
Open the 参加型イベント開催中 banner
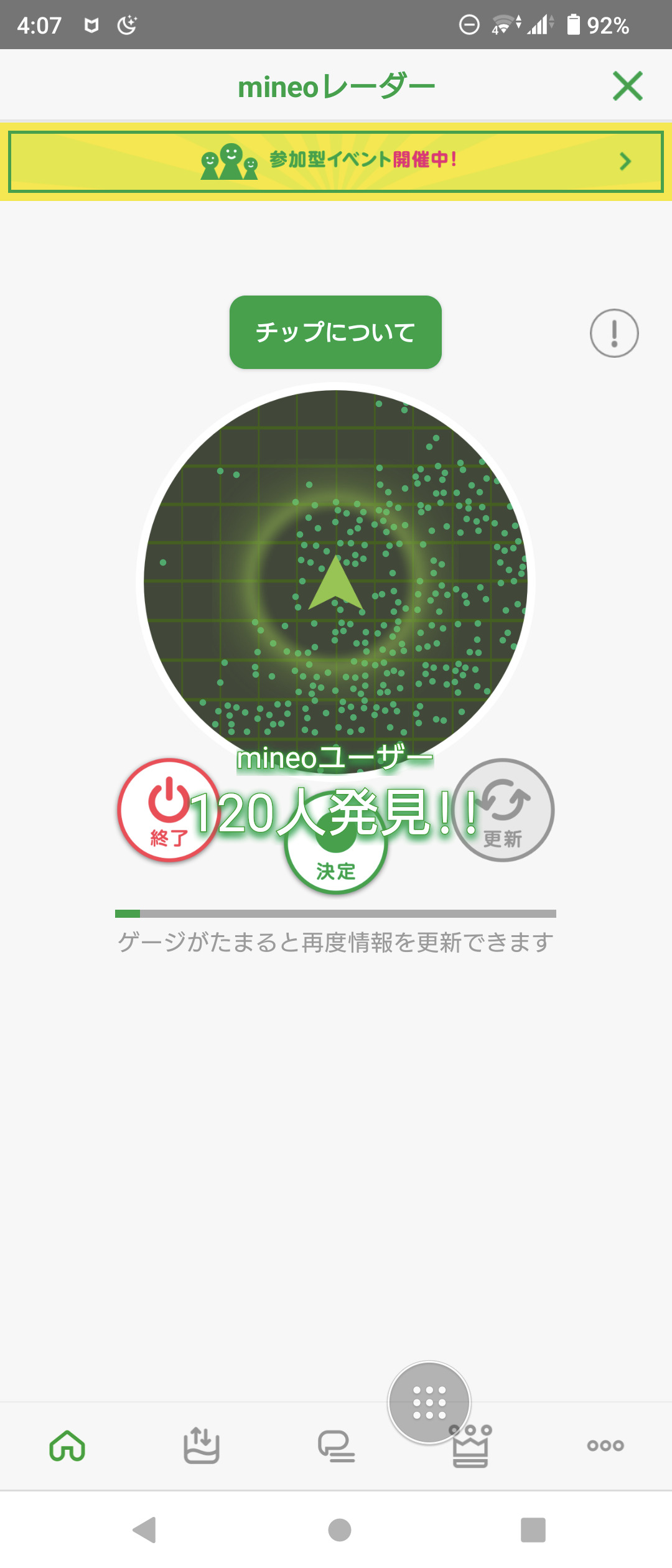tap(336, 162)
